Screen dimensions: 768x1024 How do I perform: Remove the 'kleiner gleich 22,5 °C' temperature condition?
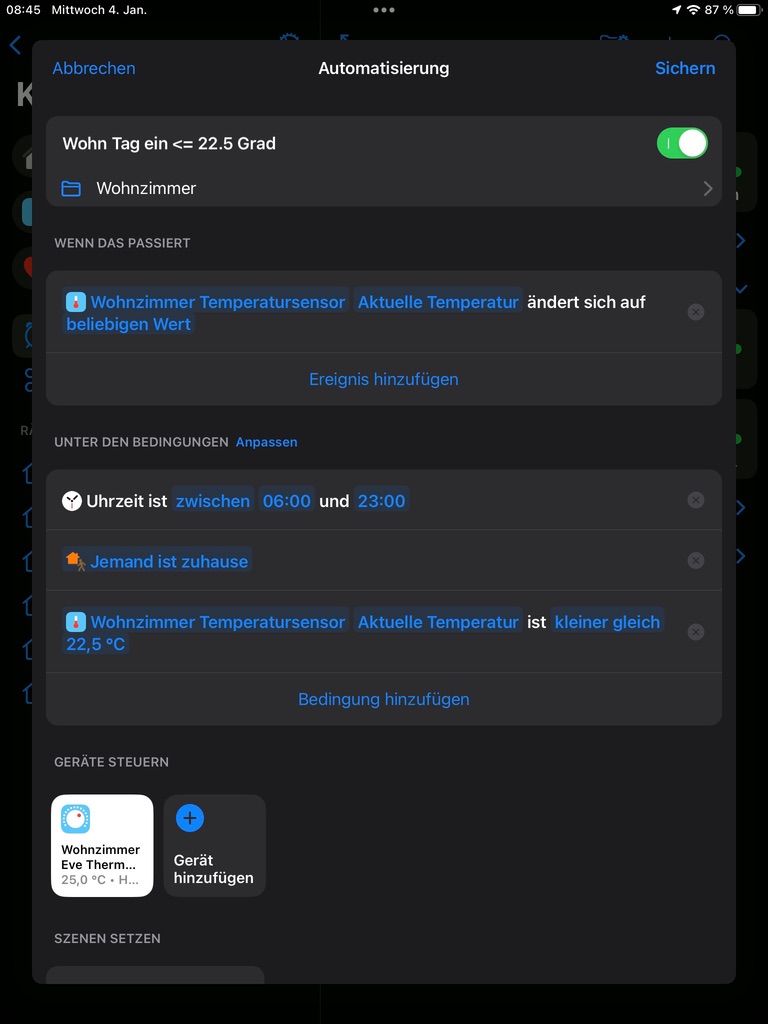(x=696, y=632)
